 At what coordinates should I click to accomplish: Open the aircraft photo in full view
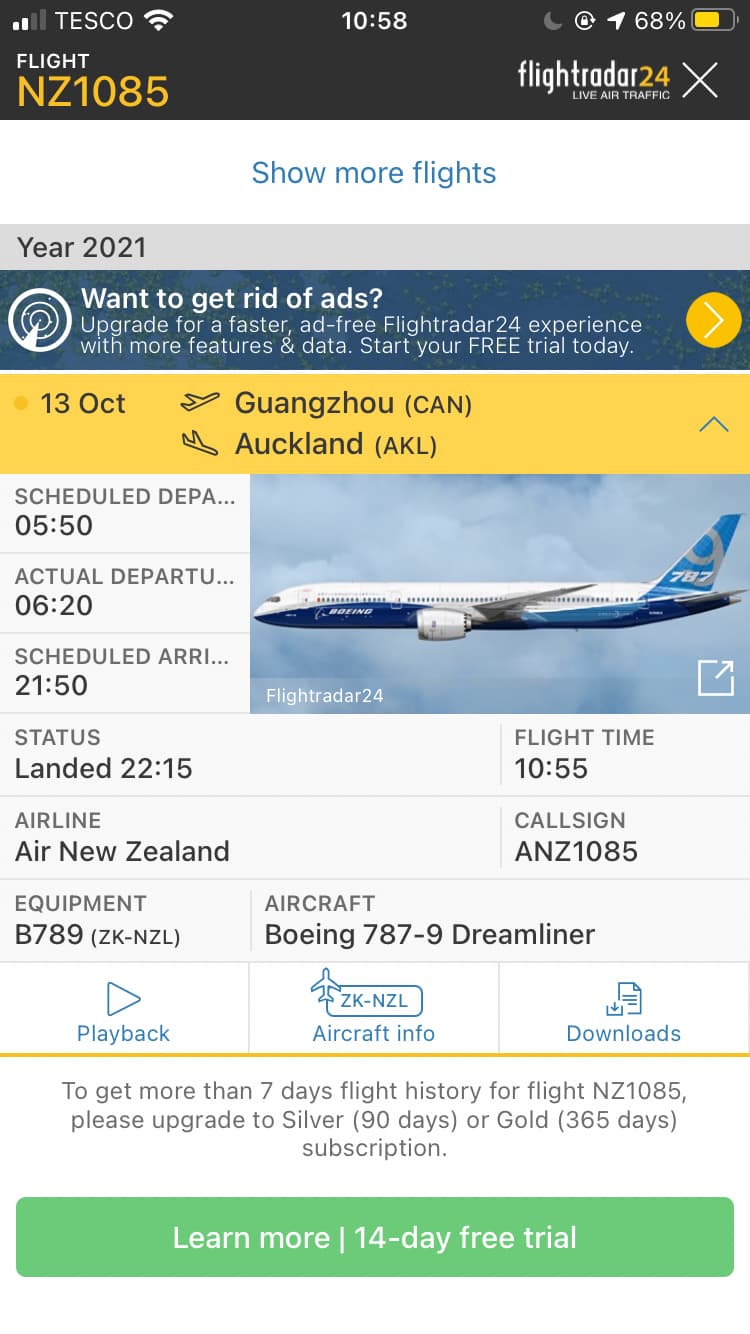716,678
